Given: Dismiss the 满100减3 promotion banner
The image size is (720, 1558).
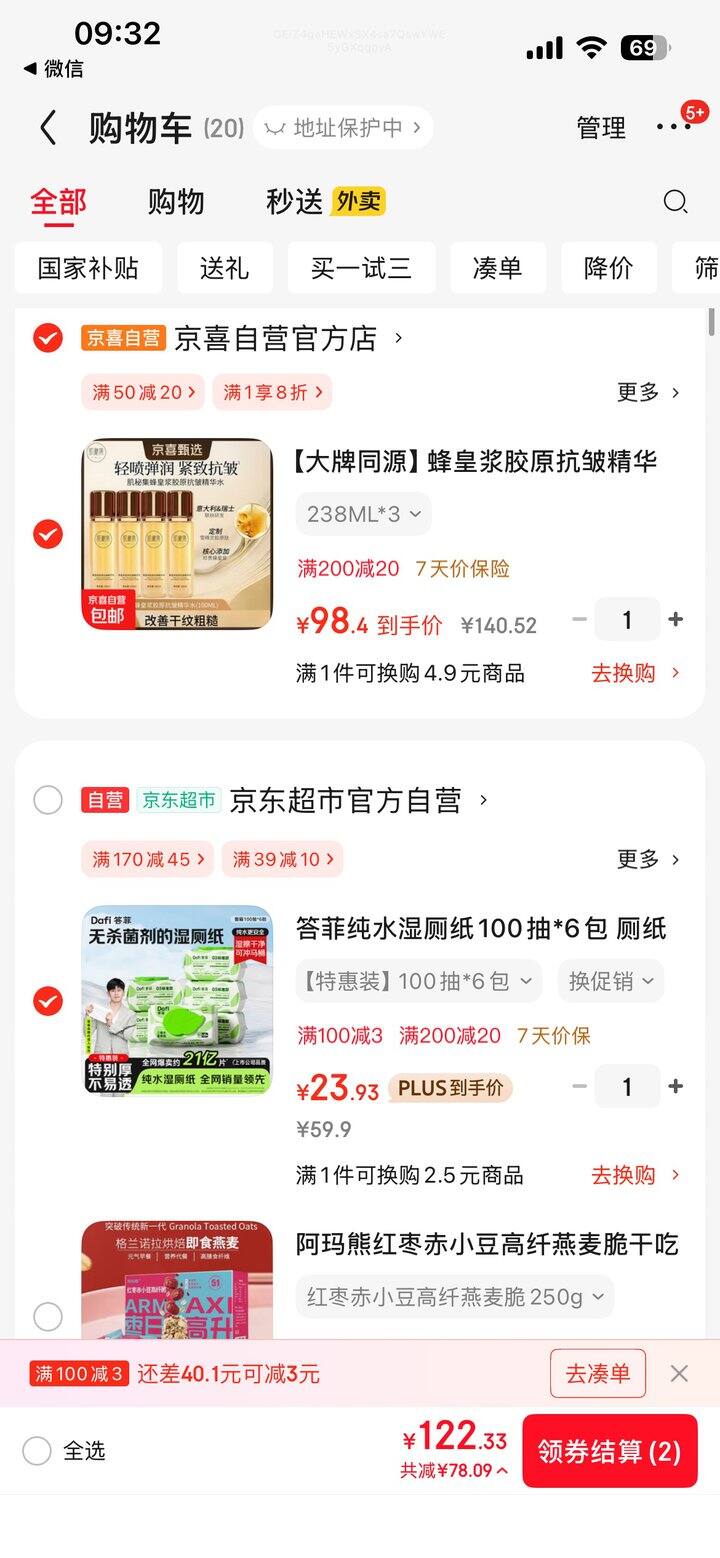Looking at the screenshot, I should (x=679, y=1374).
